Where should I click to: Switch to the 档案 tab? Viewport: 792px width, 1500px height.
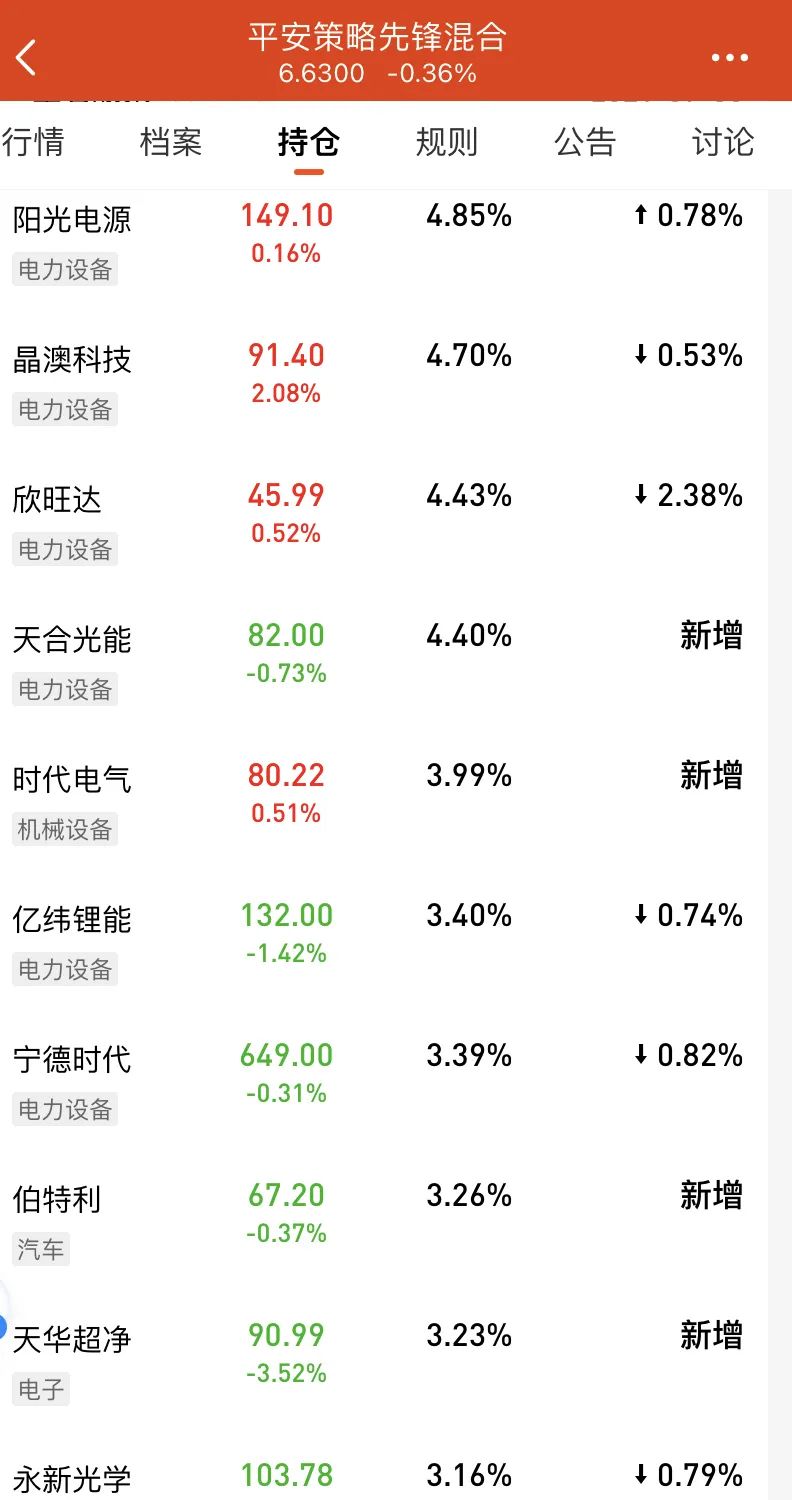tap(171, 142)
